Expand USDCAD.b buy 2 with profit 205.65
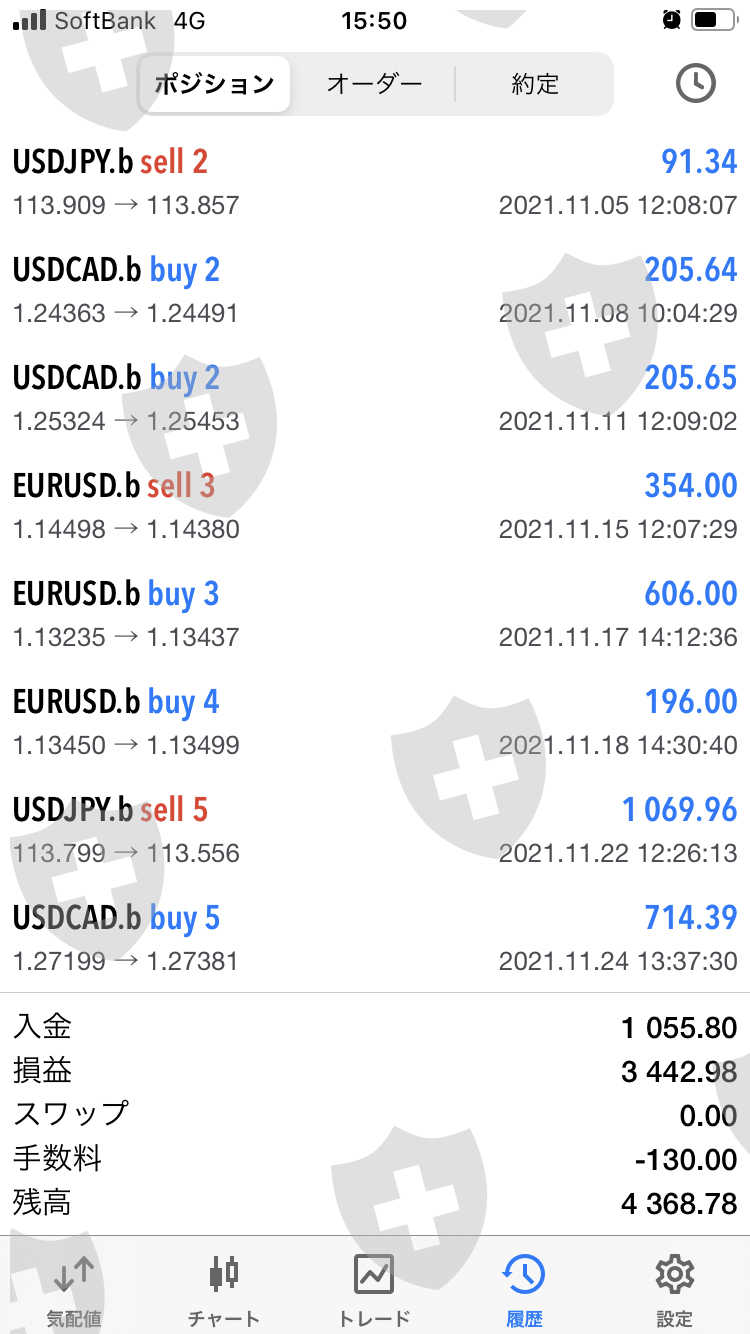 (374, 398)
